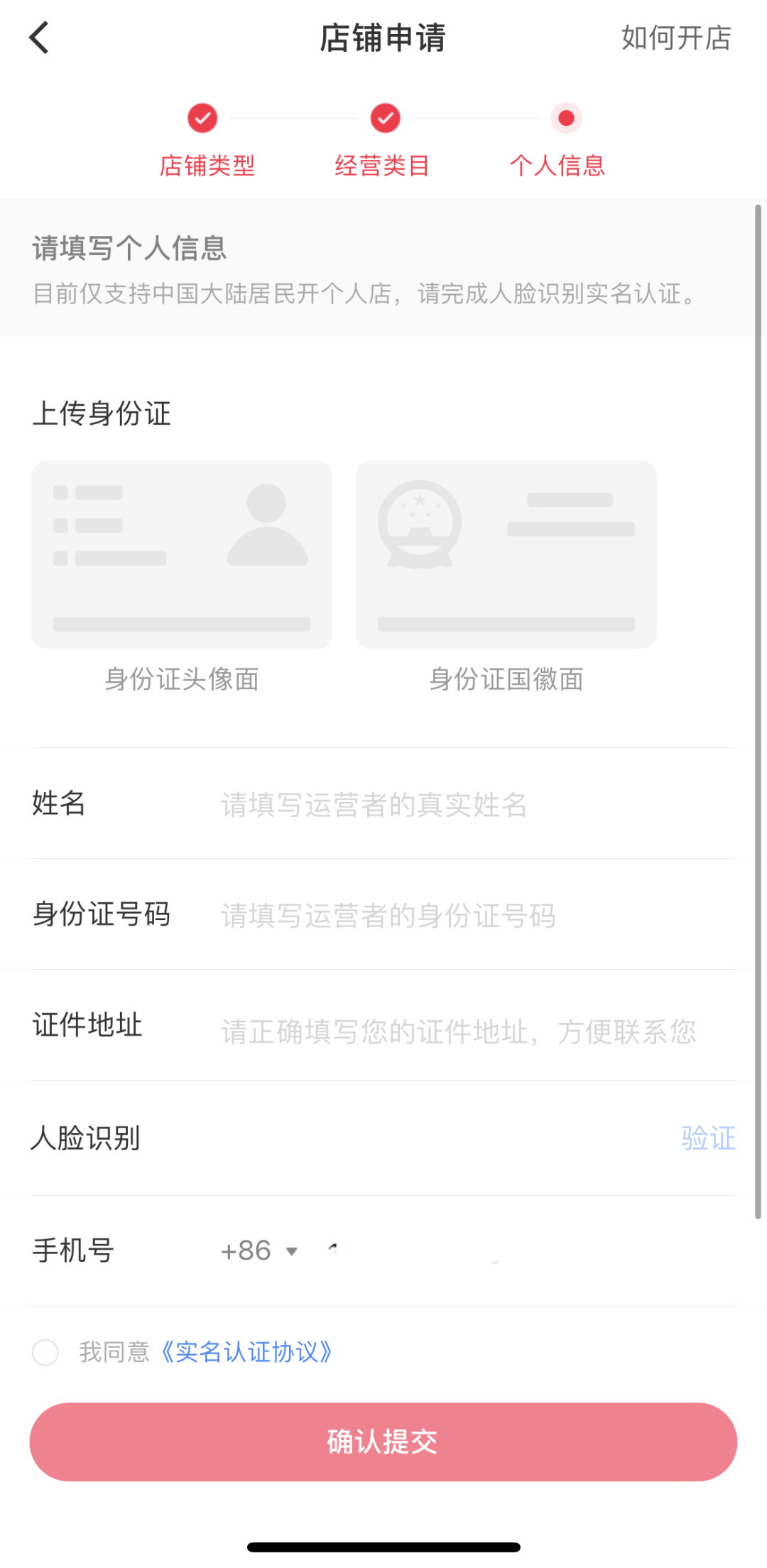Select the 个人信息 step label
The height and width of the screenshot is (1568, 767).
559,166
